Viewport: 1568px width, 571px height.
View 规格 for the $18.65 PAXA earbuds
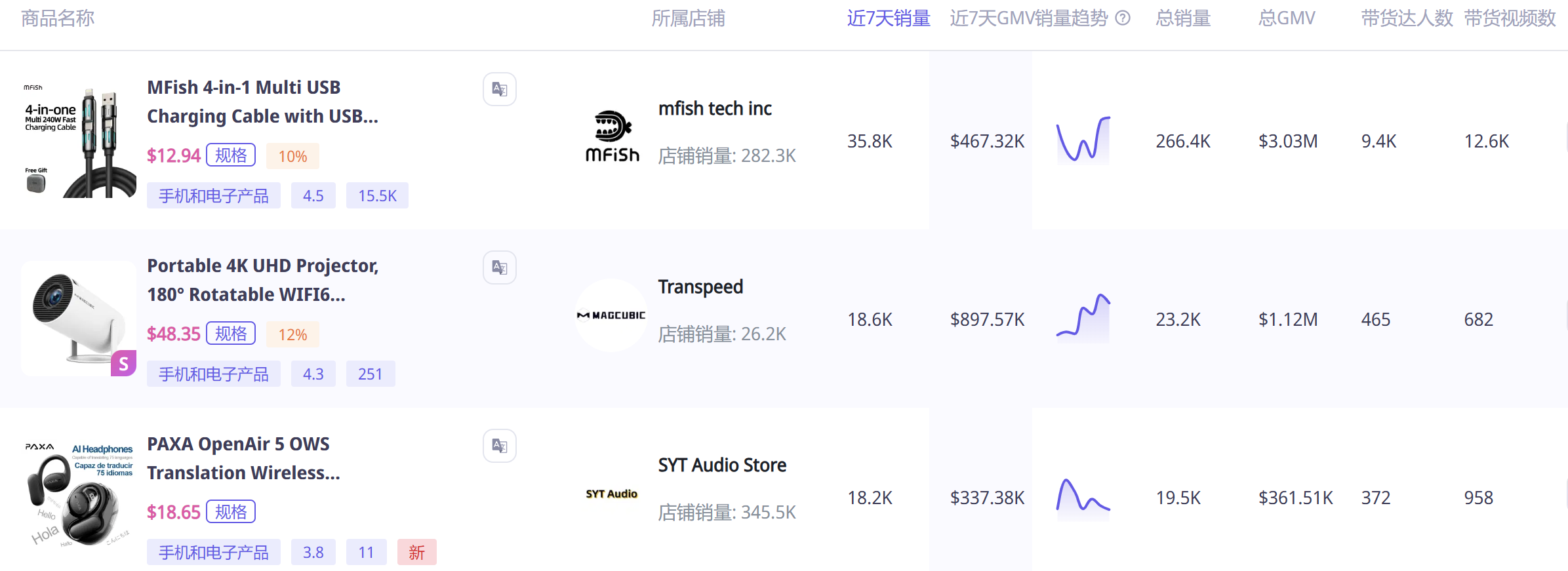click(x=231, y=512)
